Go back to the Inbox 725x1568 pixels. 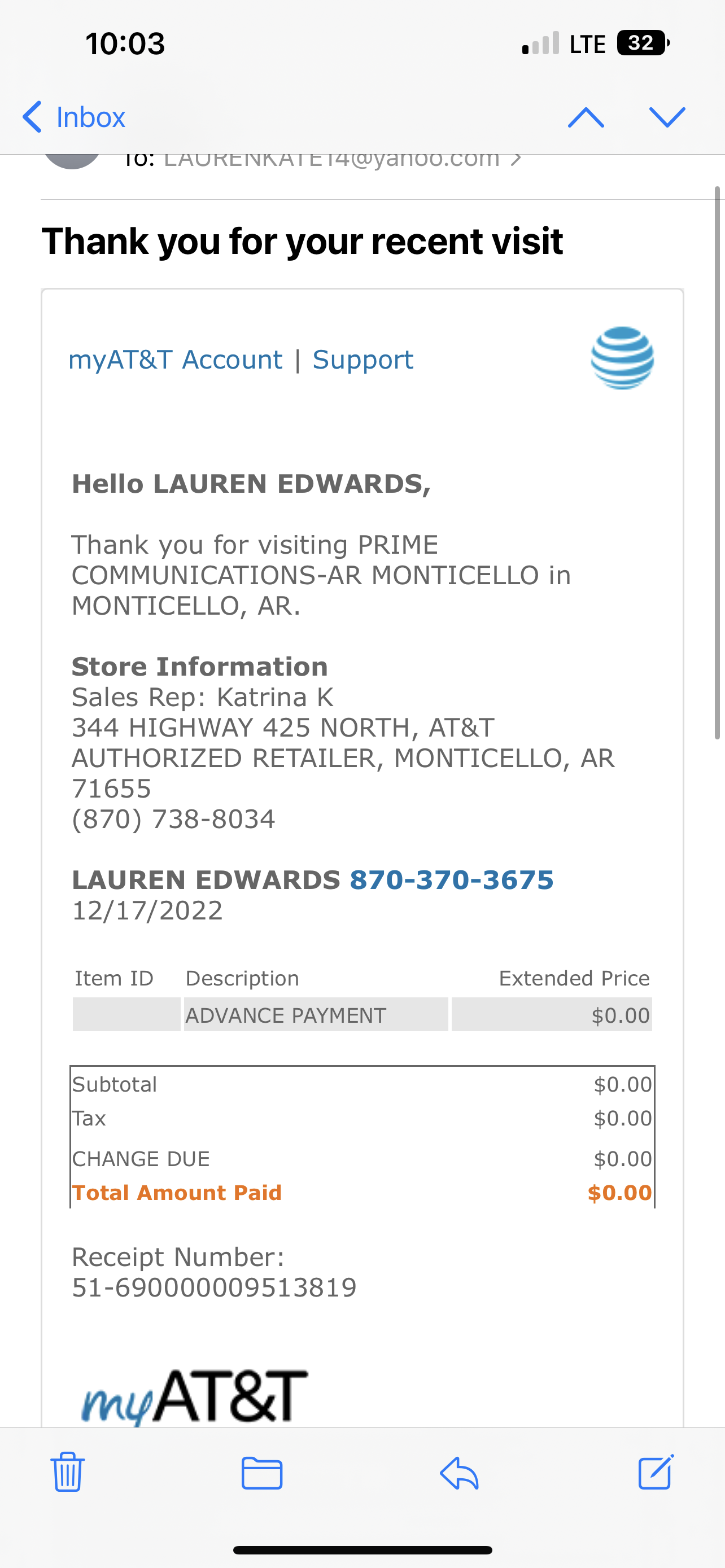tap(73, 117)
